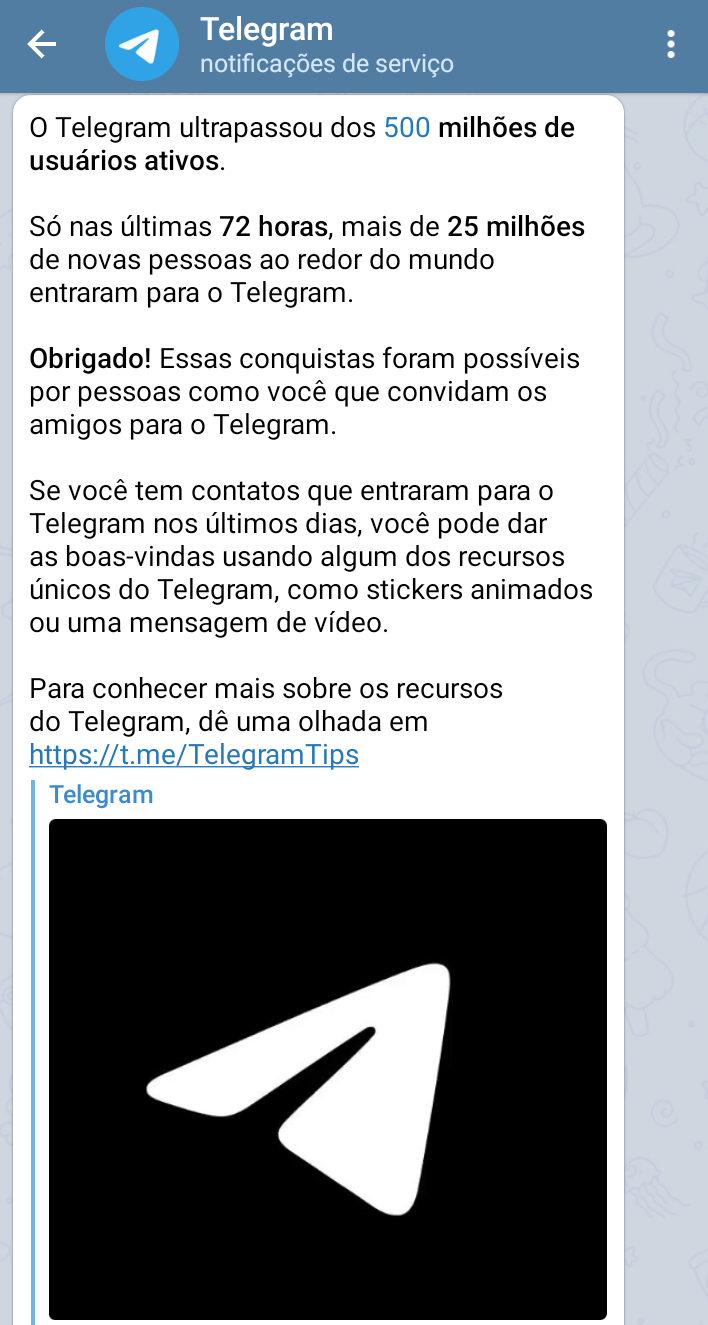Open the https://t.me/TelegramTips link
The height and width of the screenshot is (1325, 708).
194,754
